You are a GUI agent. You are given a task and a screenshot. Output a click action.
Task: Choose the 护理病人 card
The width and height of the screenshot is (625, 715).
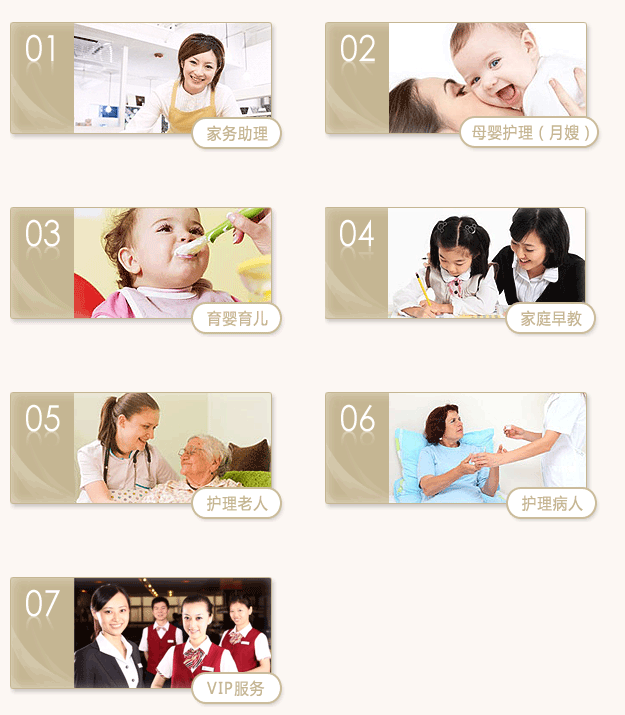pos(456,449)
